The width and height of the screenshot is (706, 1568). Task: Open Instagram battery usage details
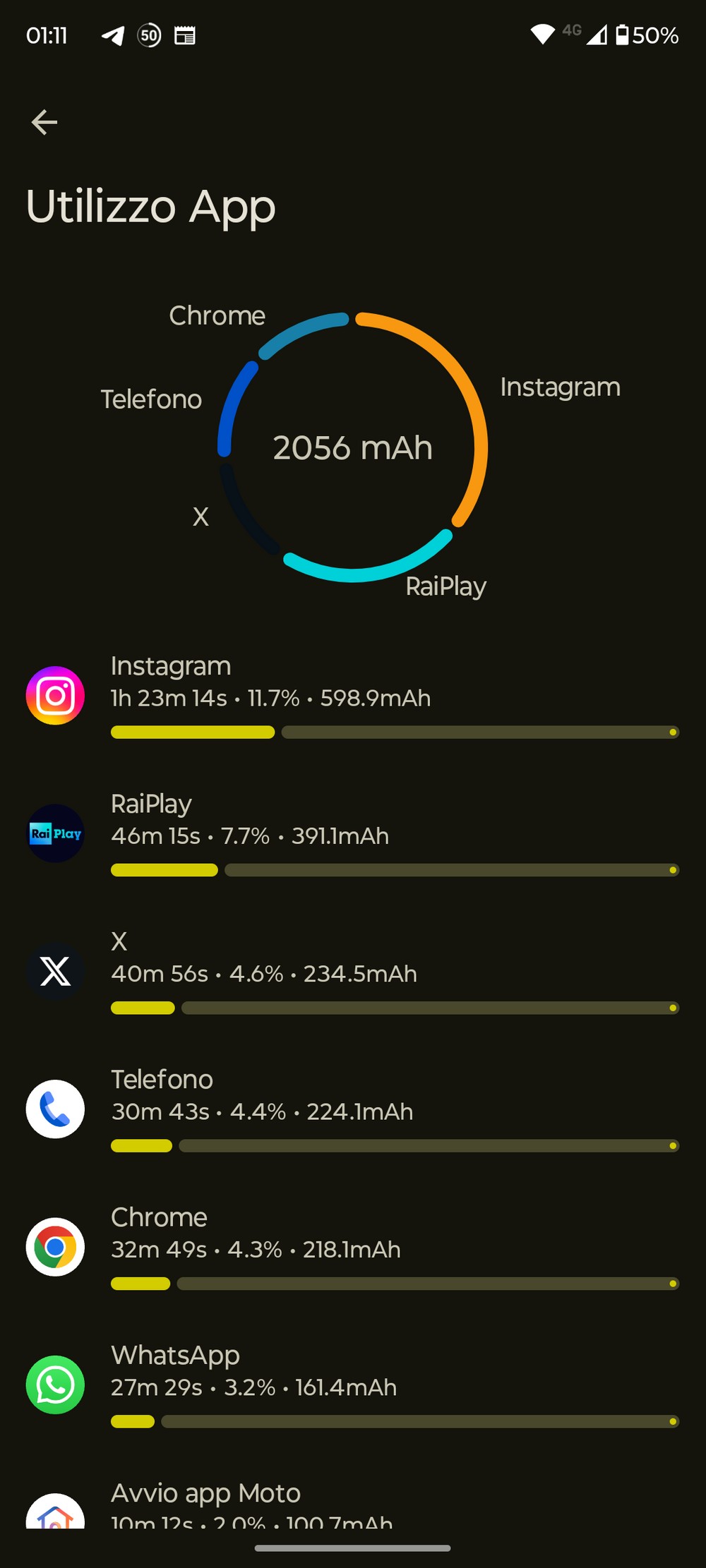[353, 696]
